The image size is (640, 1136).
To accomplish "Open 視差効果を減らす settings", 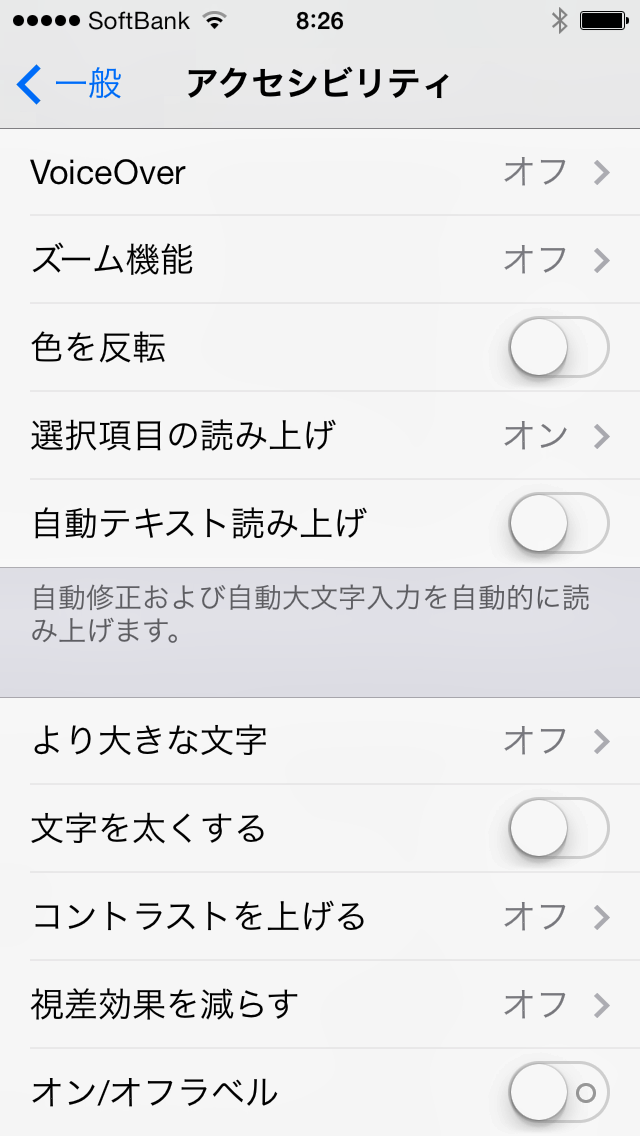I will click(320, 1004).
